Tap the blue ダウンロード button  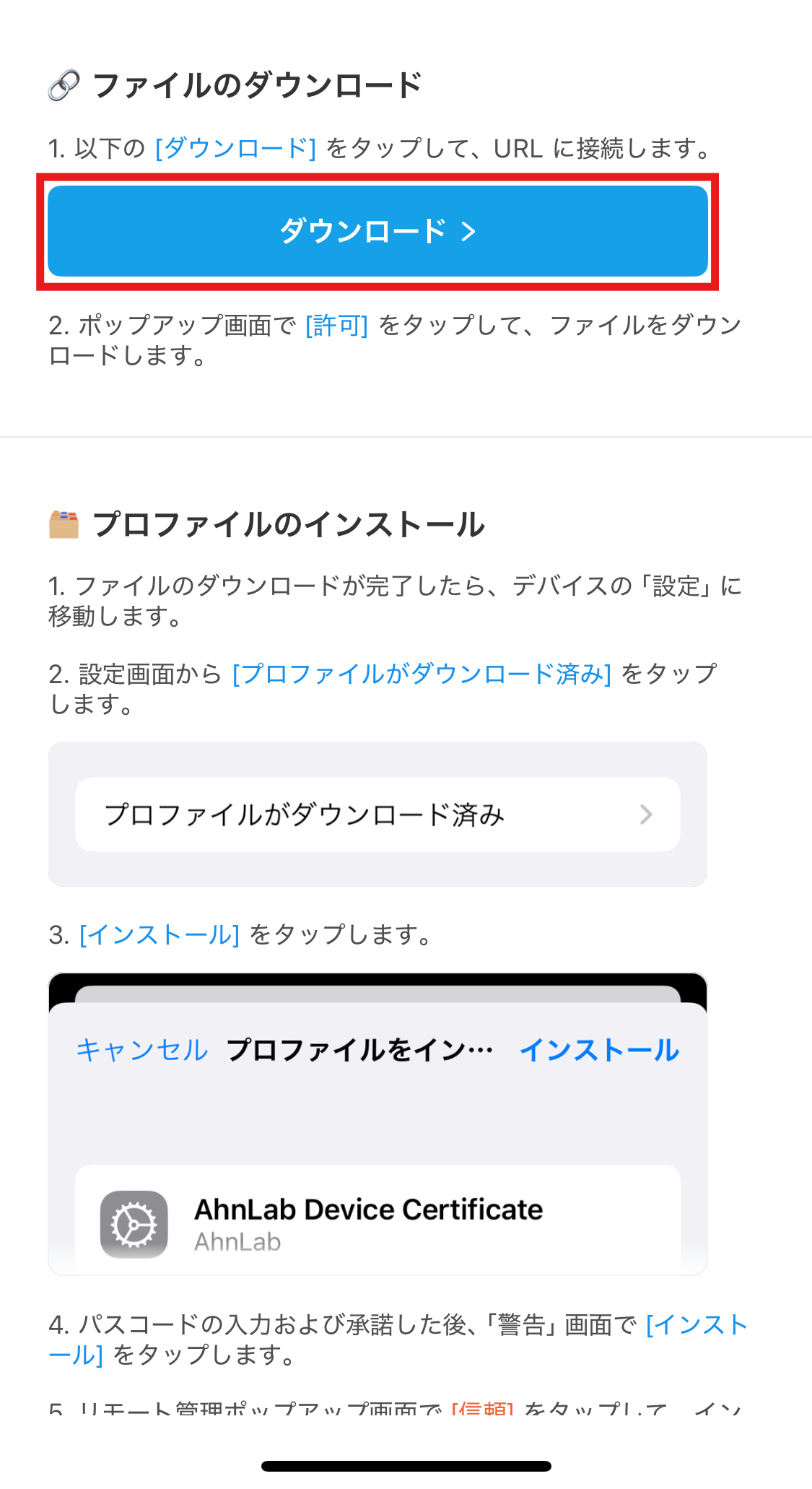[x=377, y=231]
